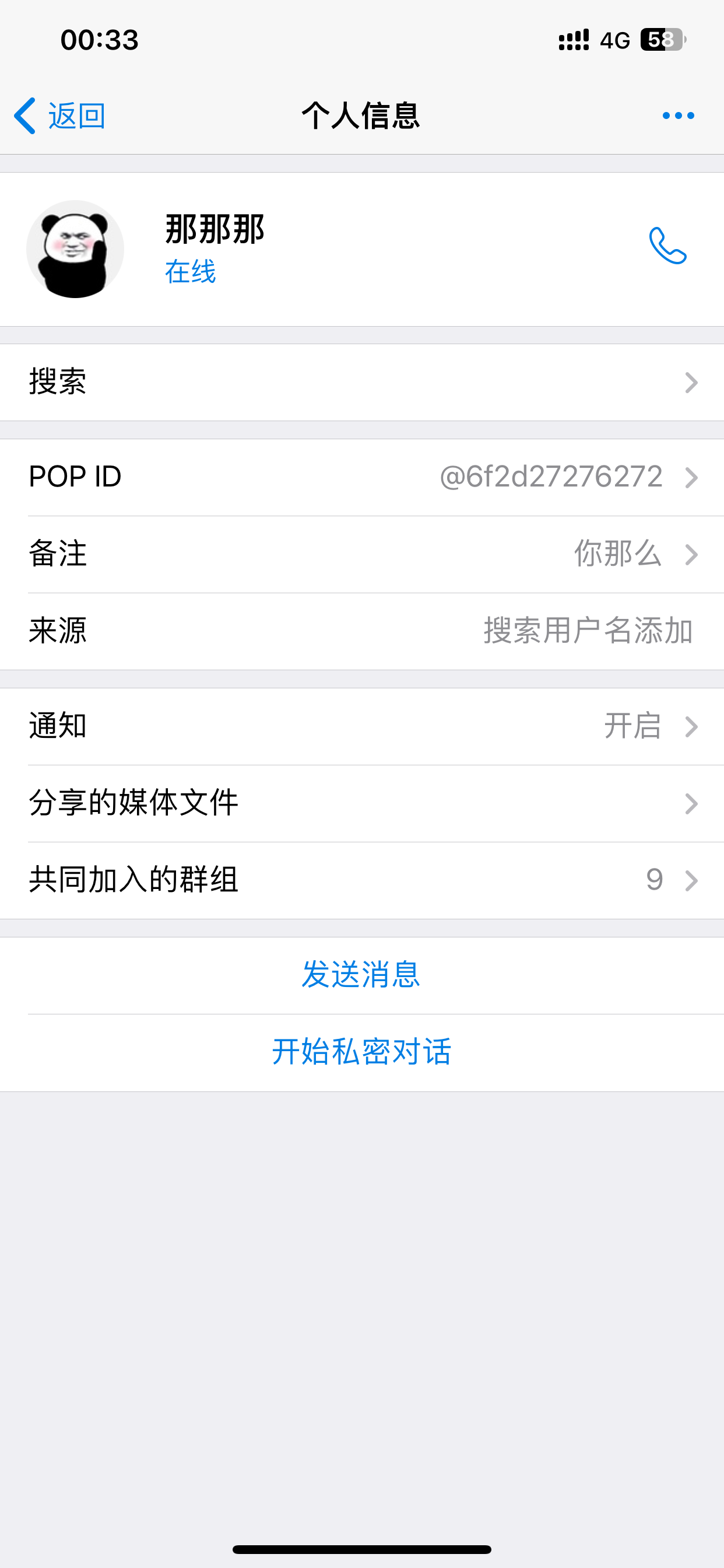724x1568 pixels.
Task: Tap the 来源 source row
Action: coord(362,632)
